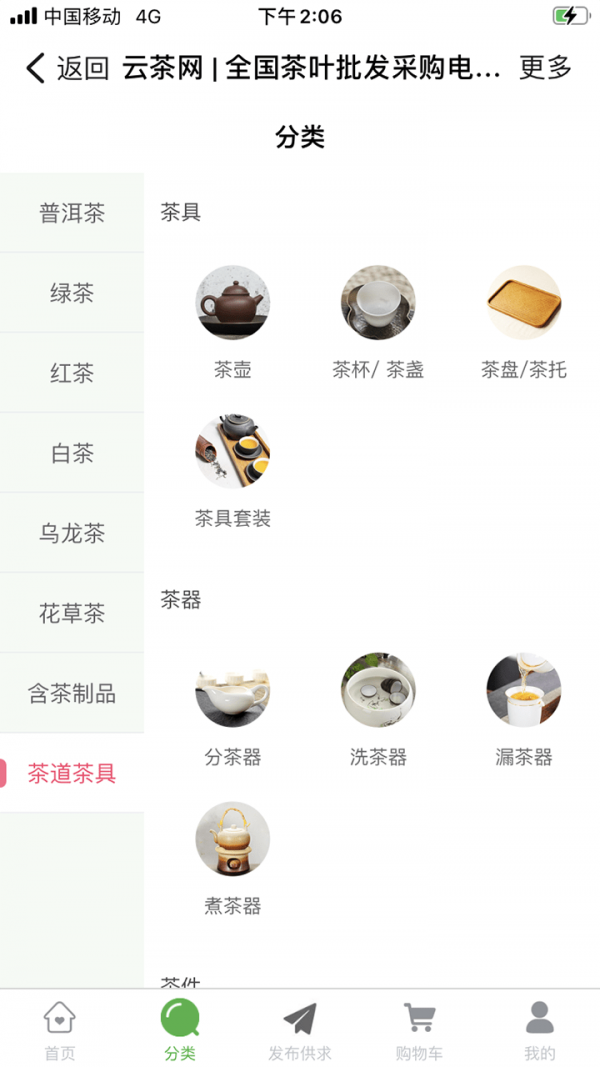Go to the 购物车 tab
600x1067 pixels.
(419, 1030)
